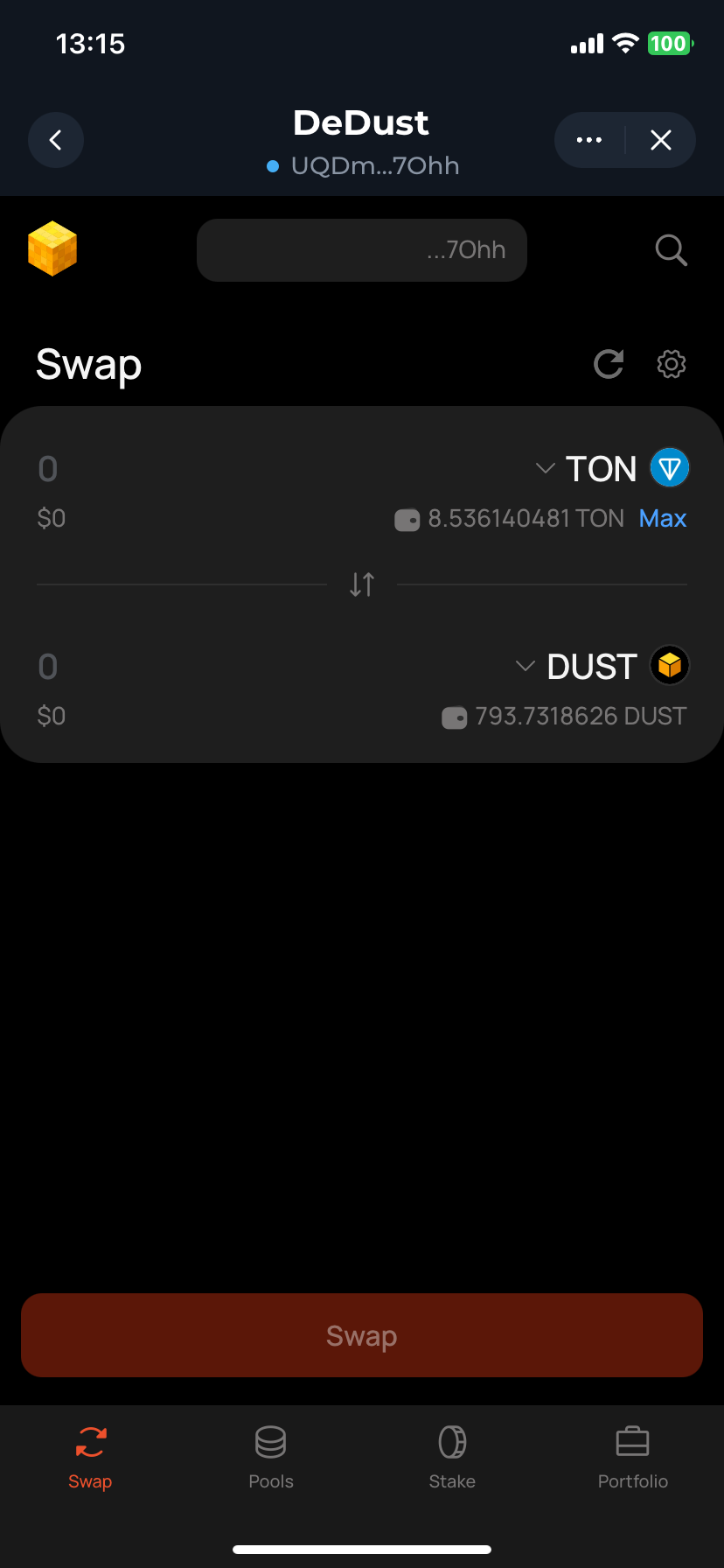Switch to the Stake tab
The width and height of the screenshot is (724, 1568).
pyautogui.click(x=452, y=1458)
